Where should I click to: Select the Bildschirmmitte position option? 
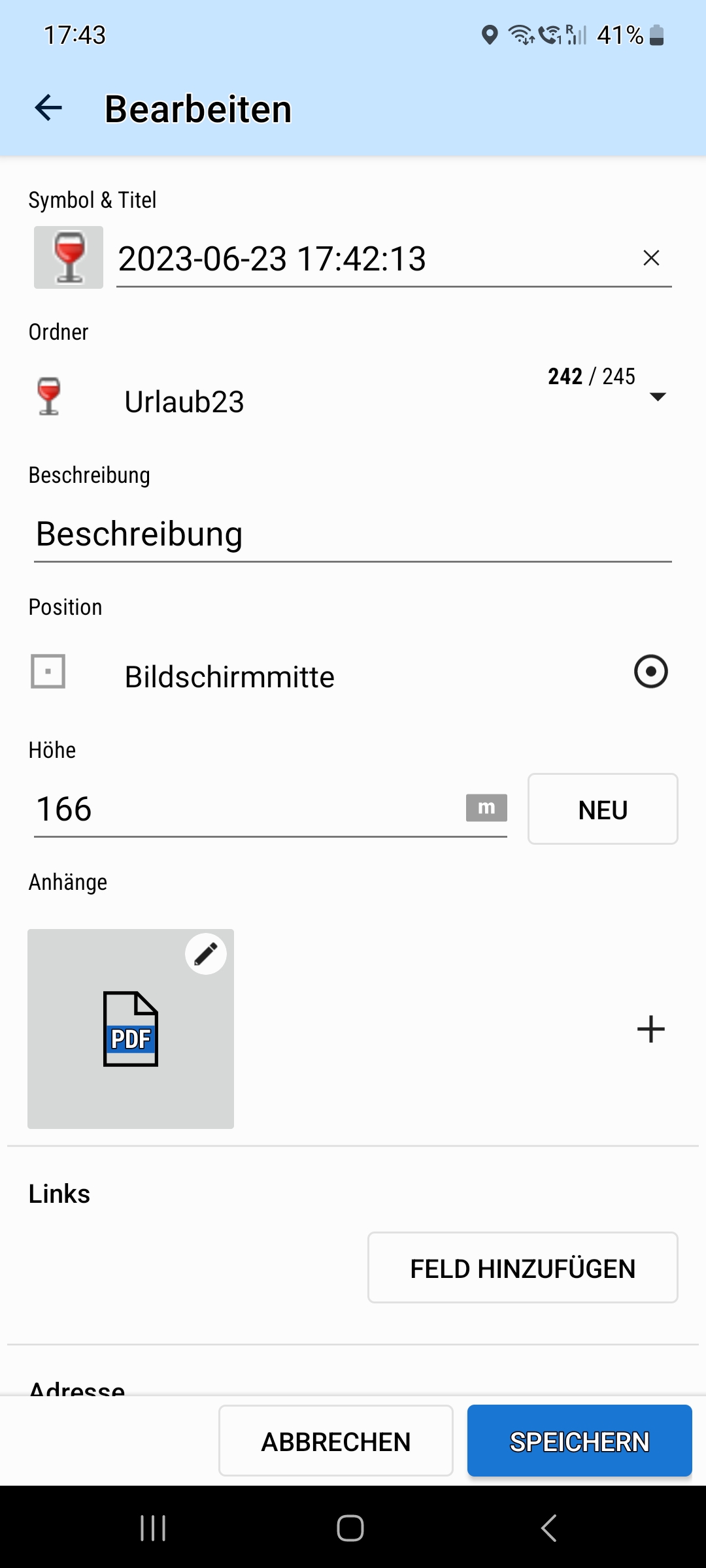650,672
